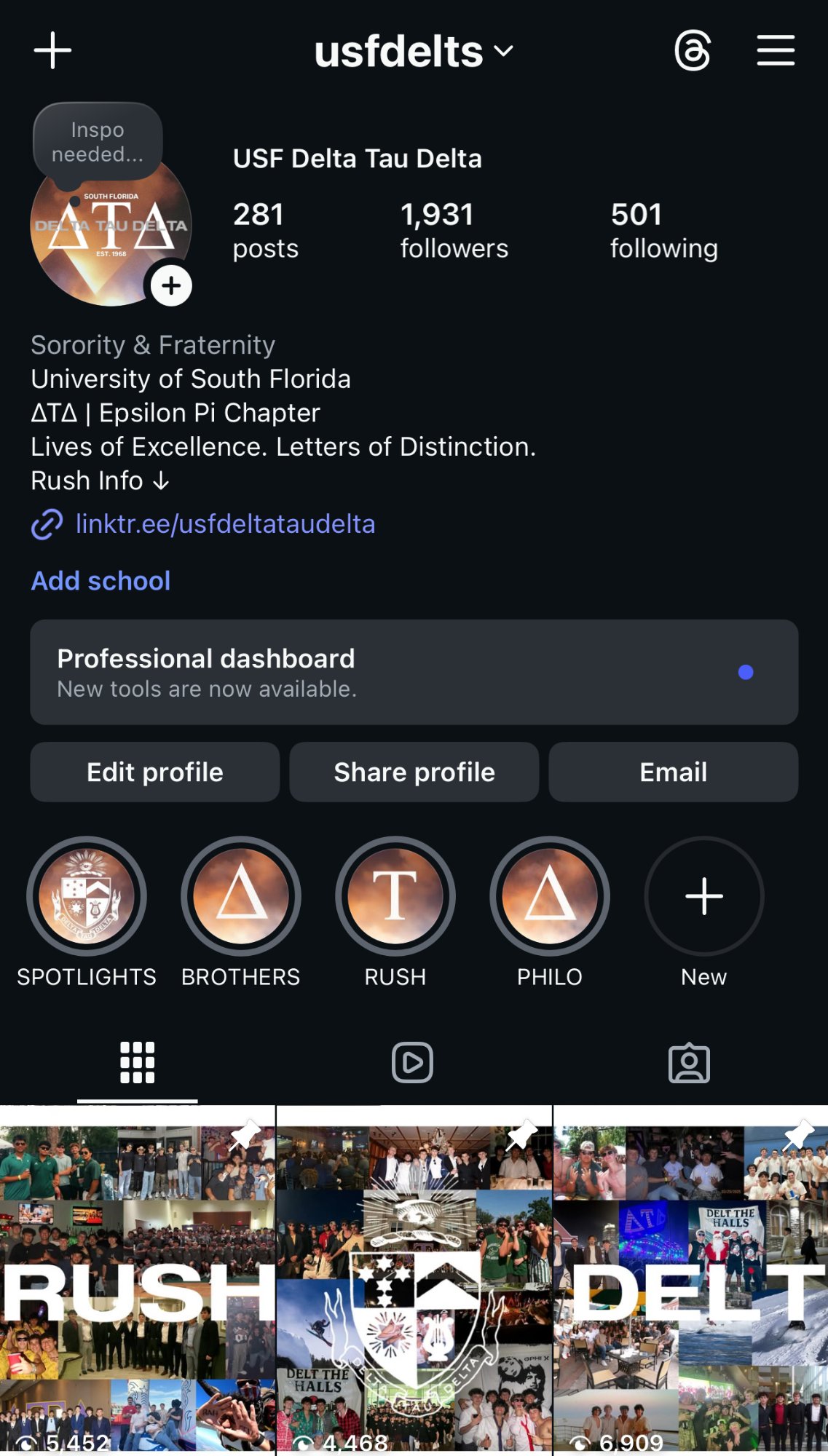Tap Share profile
This screenshot has height=1456, width=828.
(x=414, y=772)
